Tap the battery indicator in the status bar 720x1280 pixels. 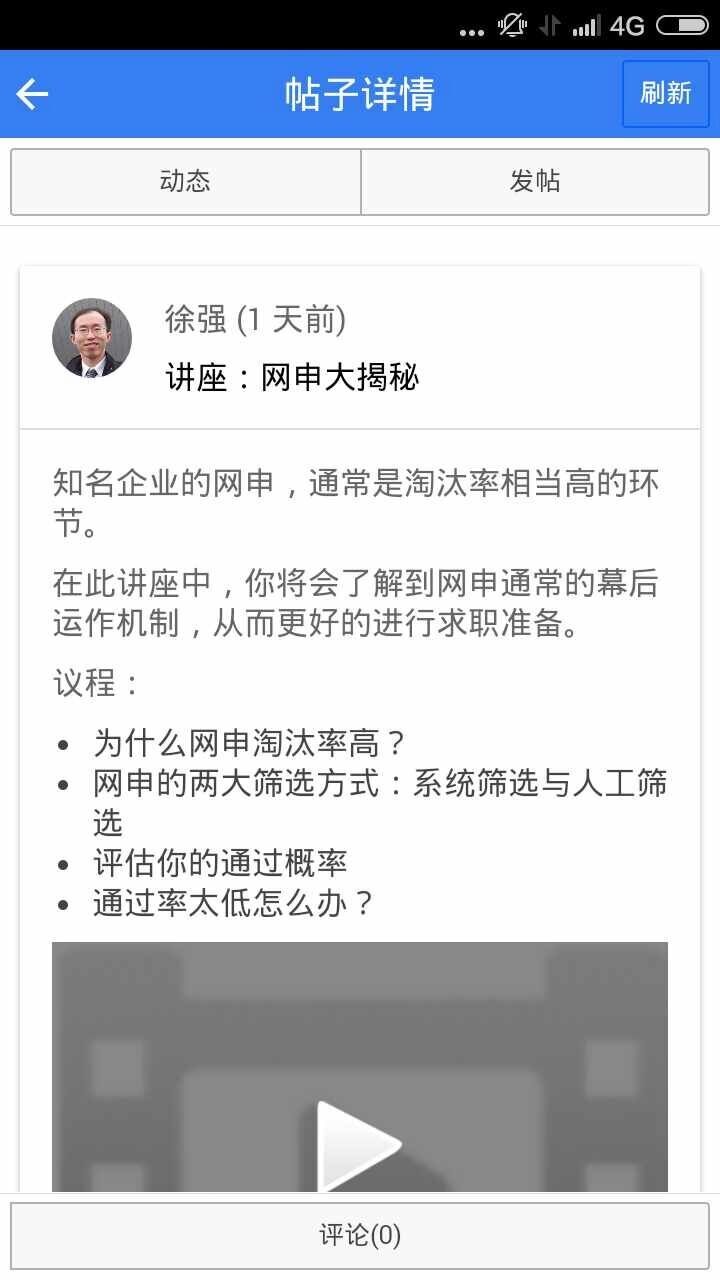coord(682,24)
